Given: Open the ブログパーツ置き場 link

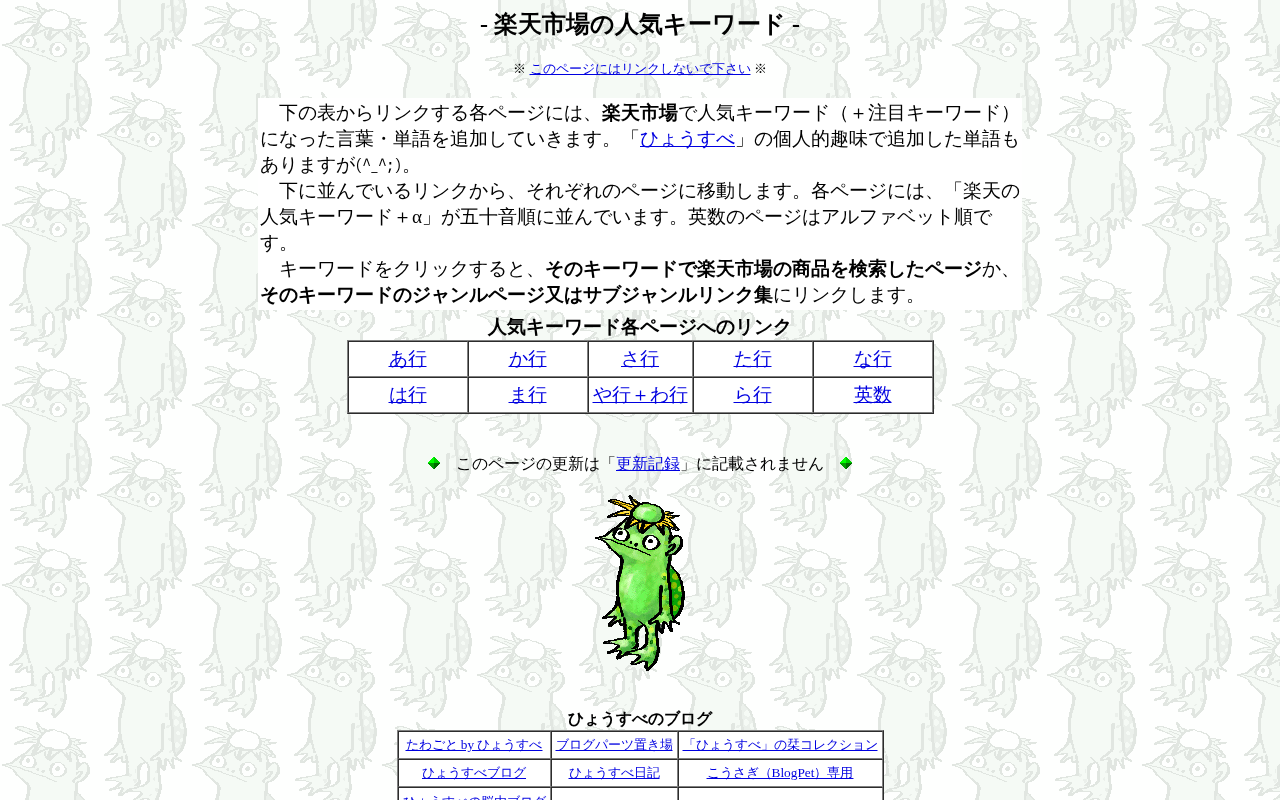Looking at the screenshot, I should [x=614, y=745].
